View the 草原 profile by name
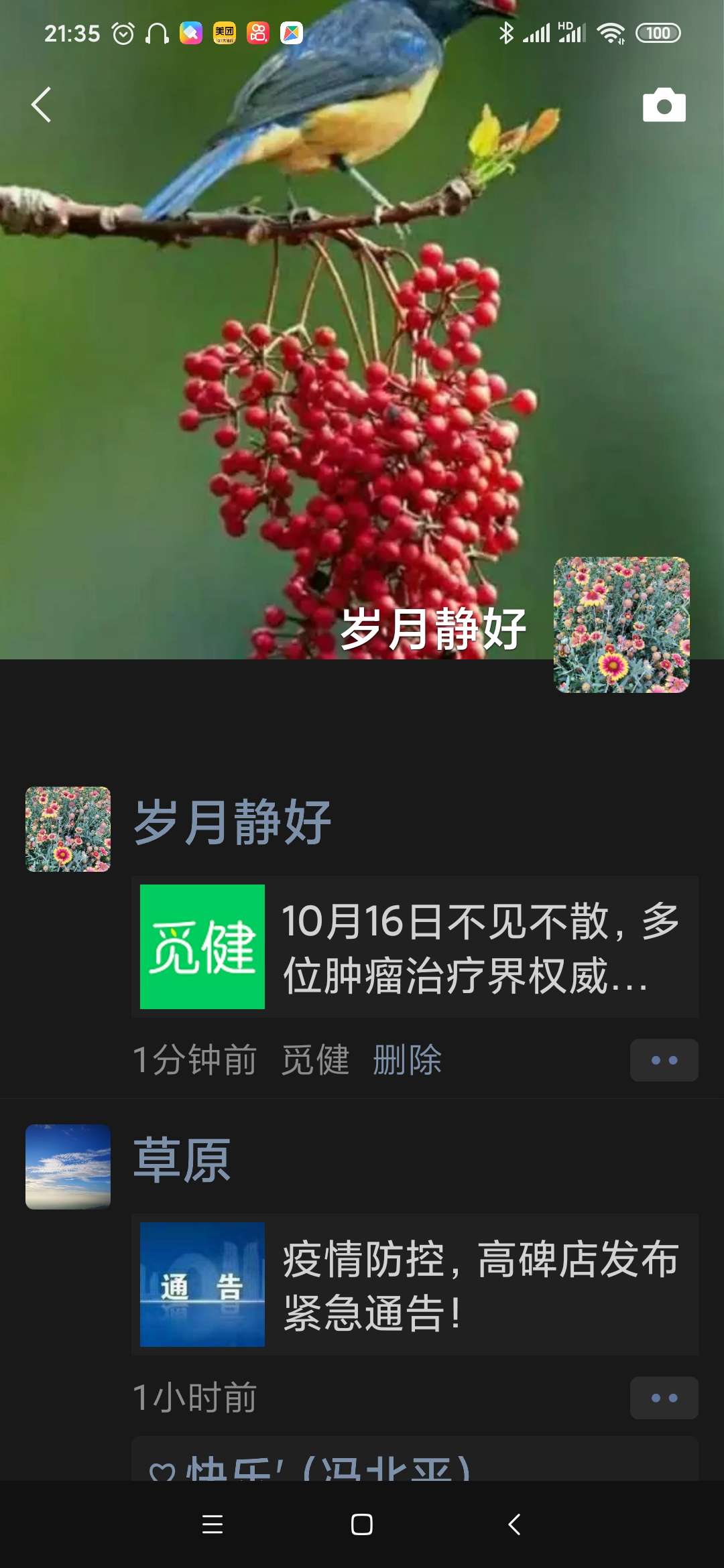 [182, 1160]
